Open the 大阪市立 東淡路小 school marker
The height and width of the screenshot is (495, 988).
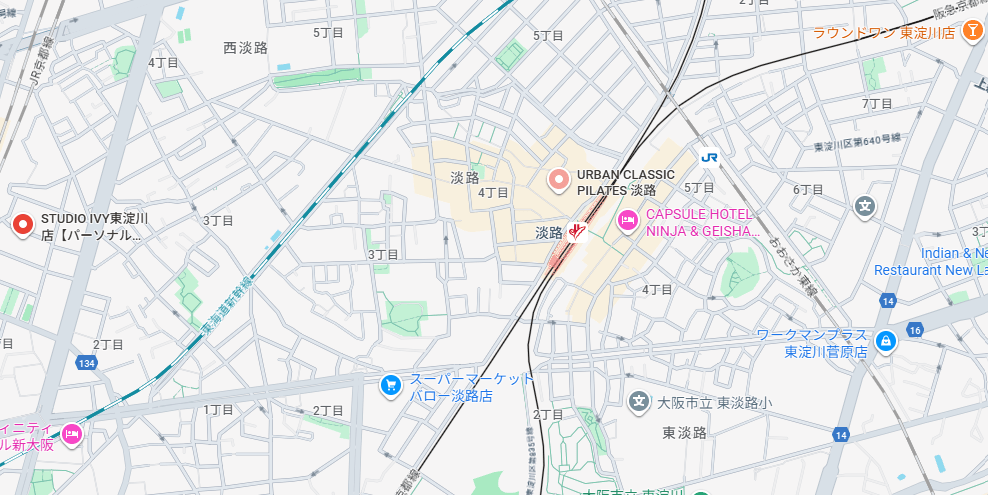click(x=639, y=401)
